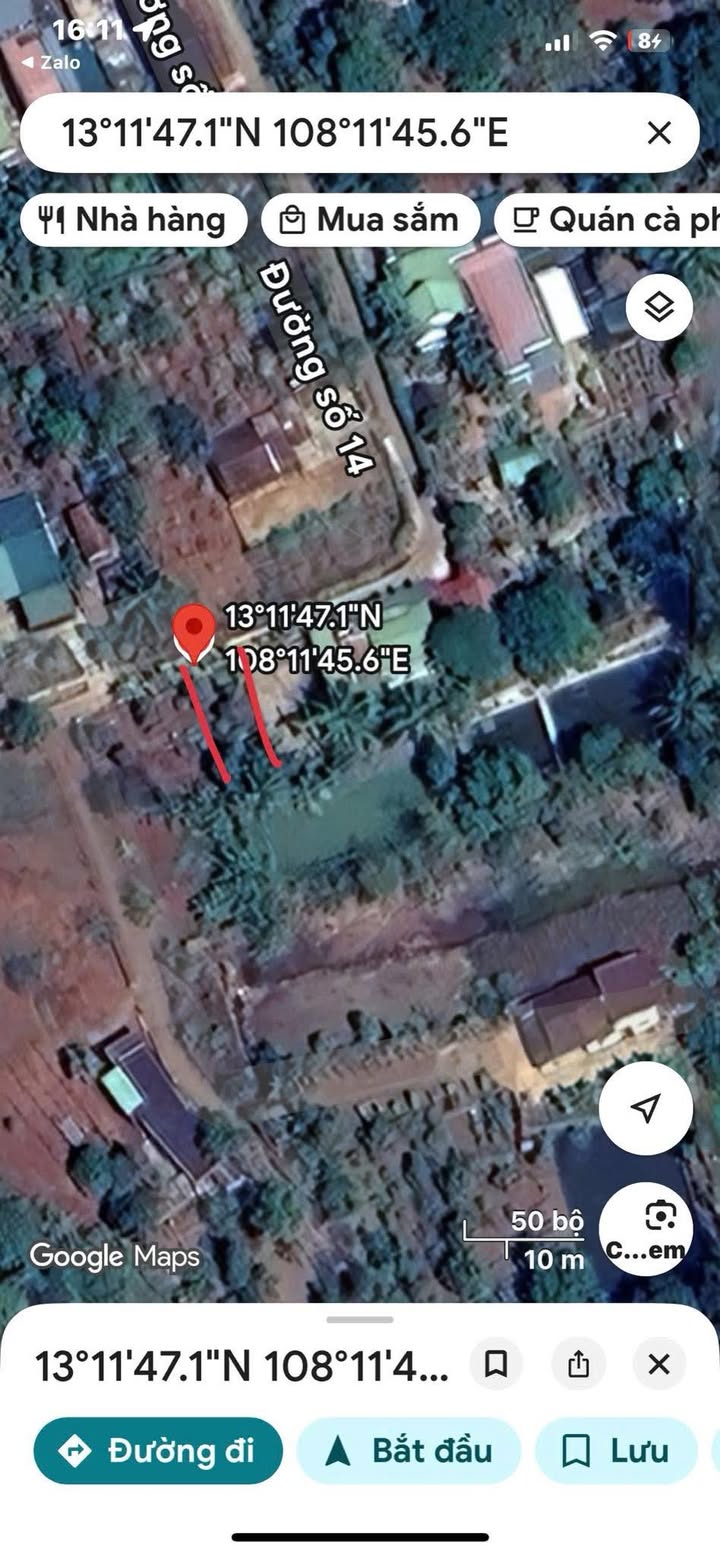Tap the coordinates search field
Viewport: 720px width, 1555px height.
tap(300, 133)
